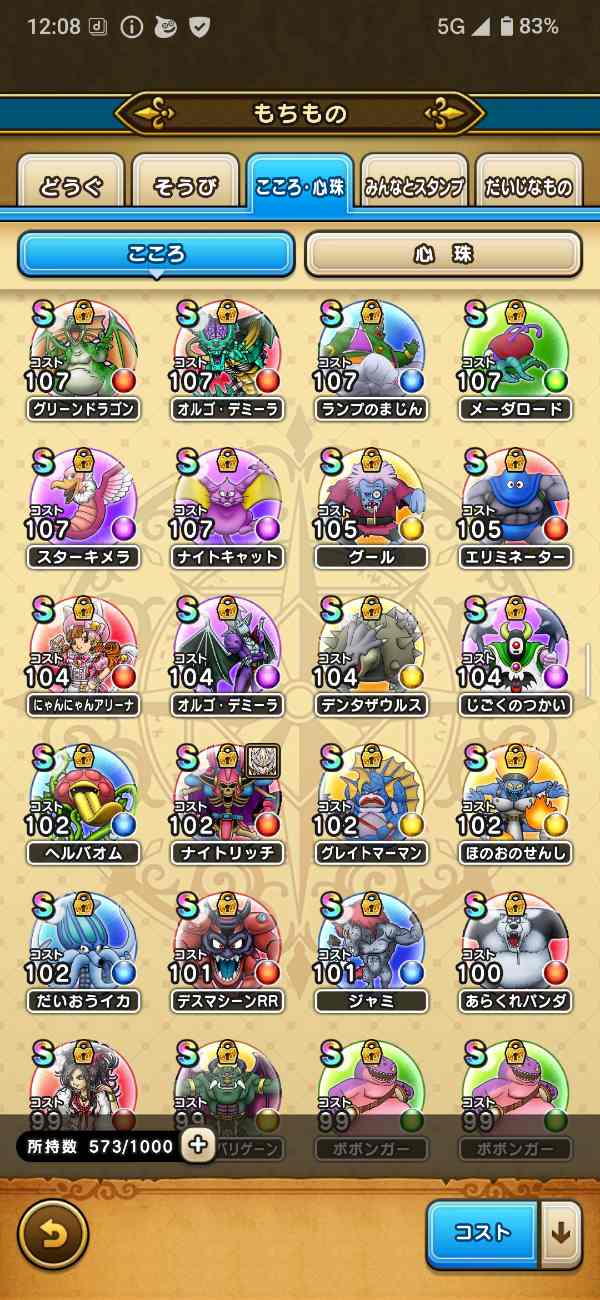Open the みんなとスタンプ tab
The height and width of the screenshot is (1300, 600).
pos(414,185)
